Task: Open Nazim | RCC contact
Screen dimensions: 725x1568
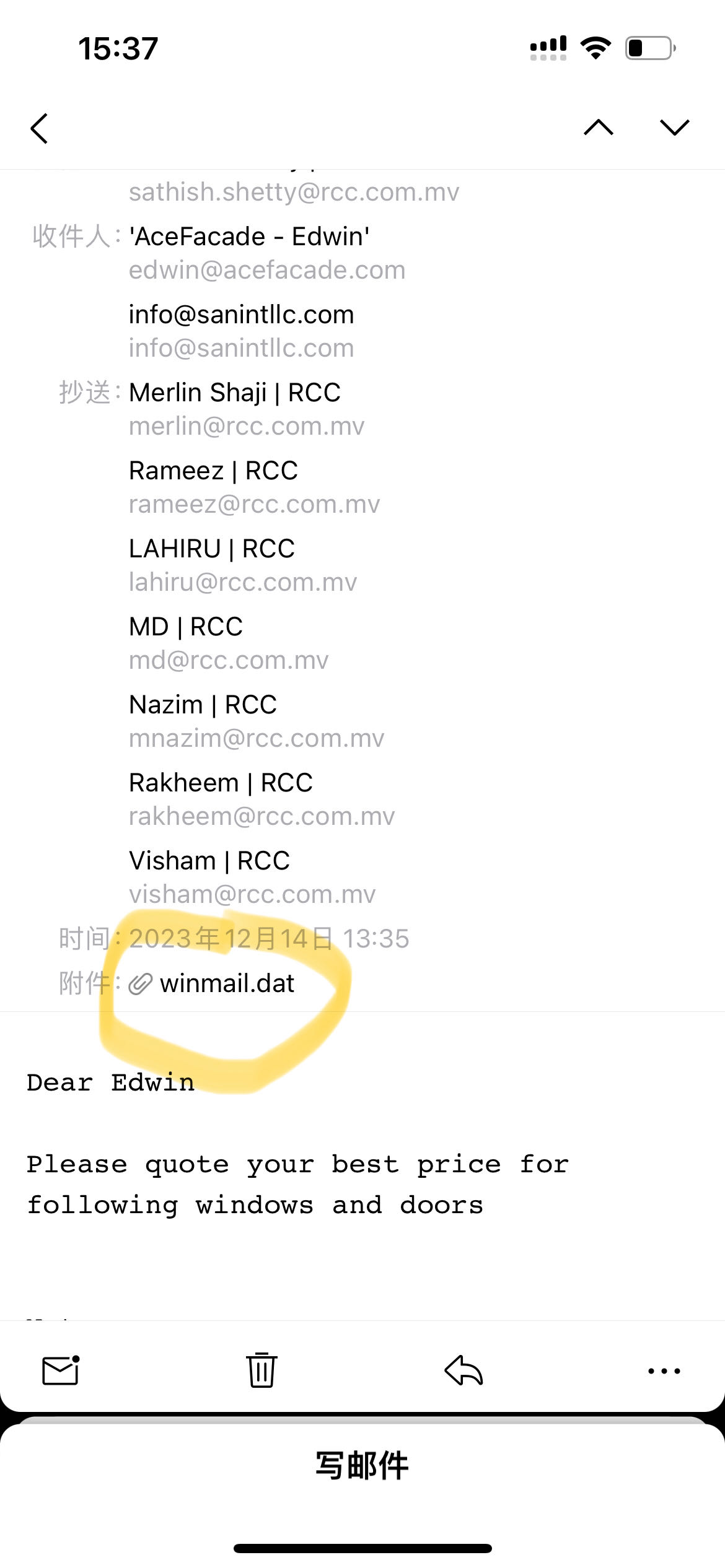Action: pos(203,705)
